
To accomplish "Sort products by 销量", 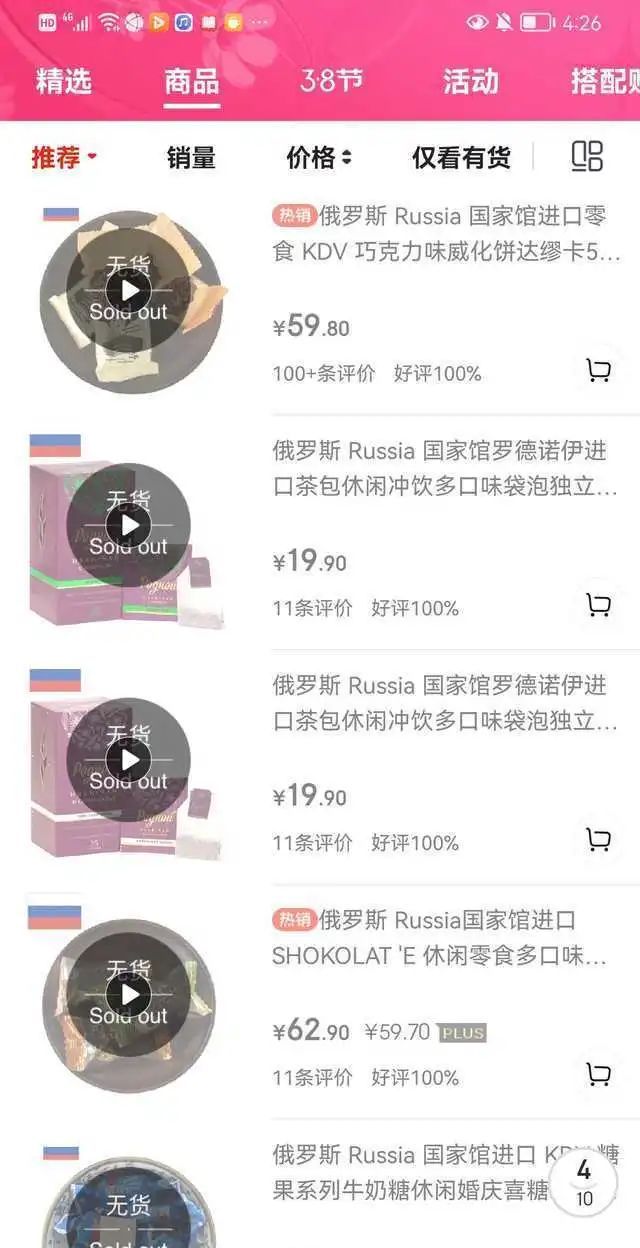I will [191, 157].
